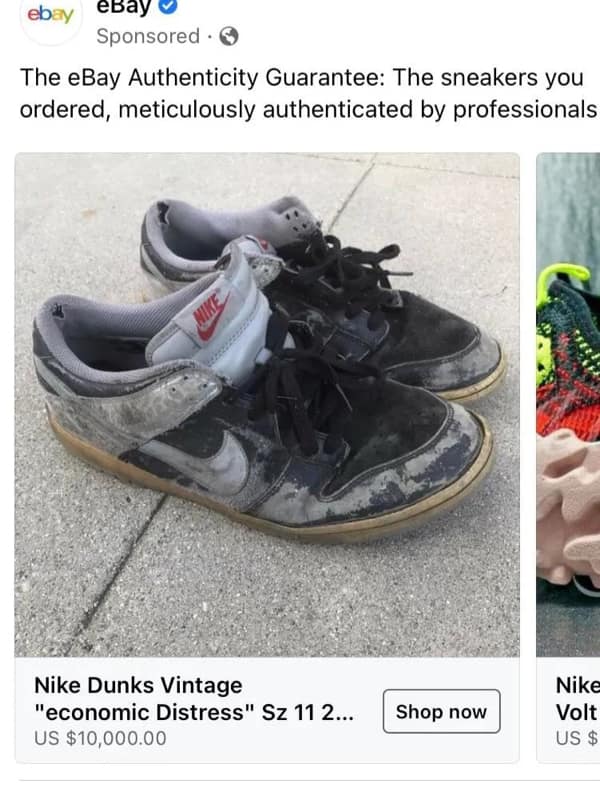Tap the Shop now button
The height and width of the screenshot is (788, 600).
(441, 712)
